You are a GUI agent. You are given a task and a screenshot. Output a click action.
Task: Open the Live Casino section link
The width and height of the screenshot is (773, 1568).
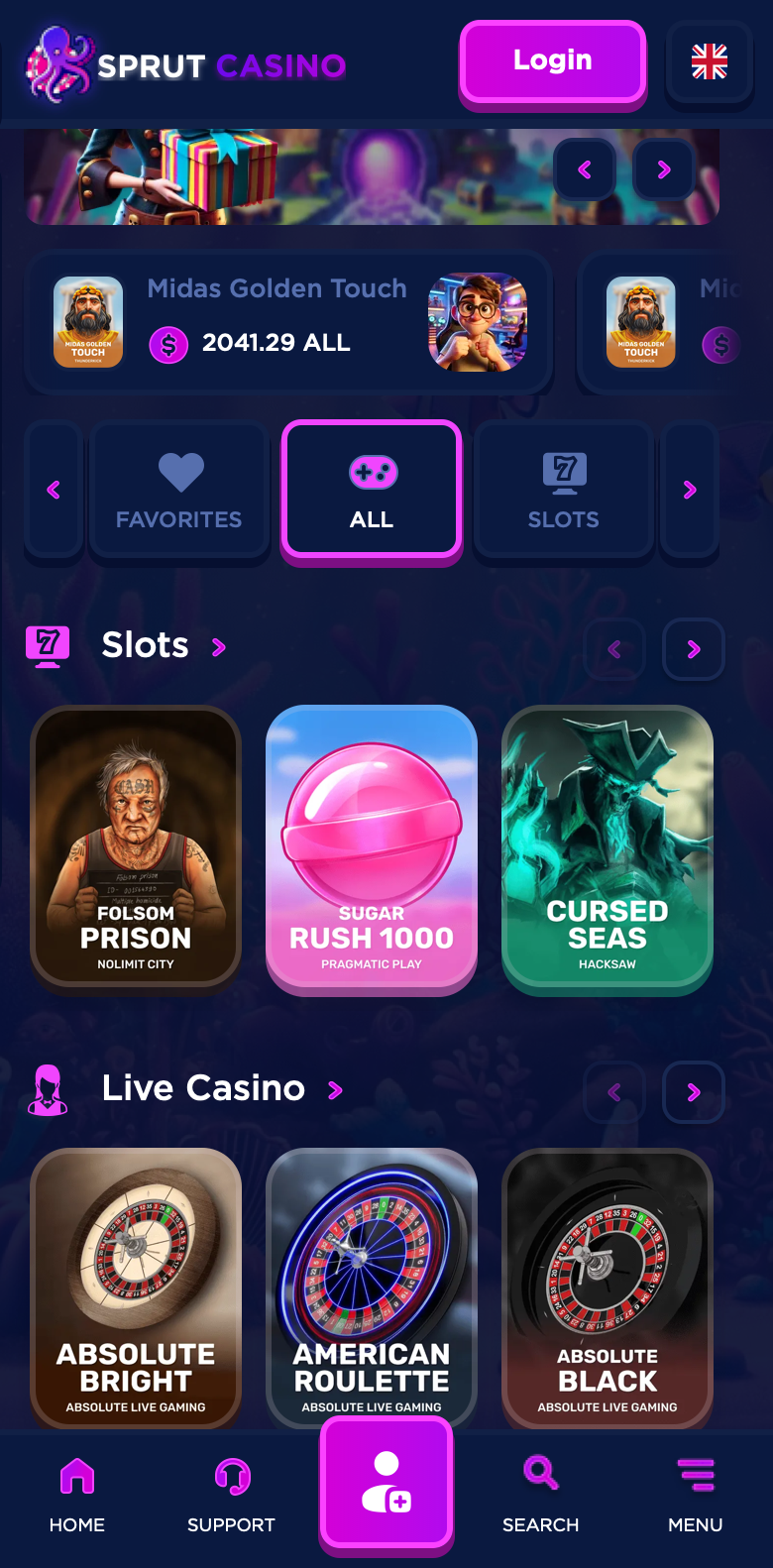[x=222, y=1088]
